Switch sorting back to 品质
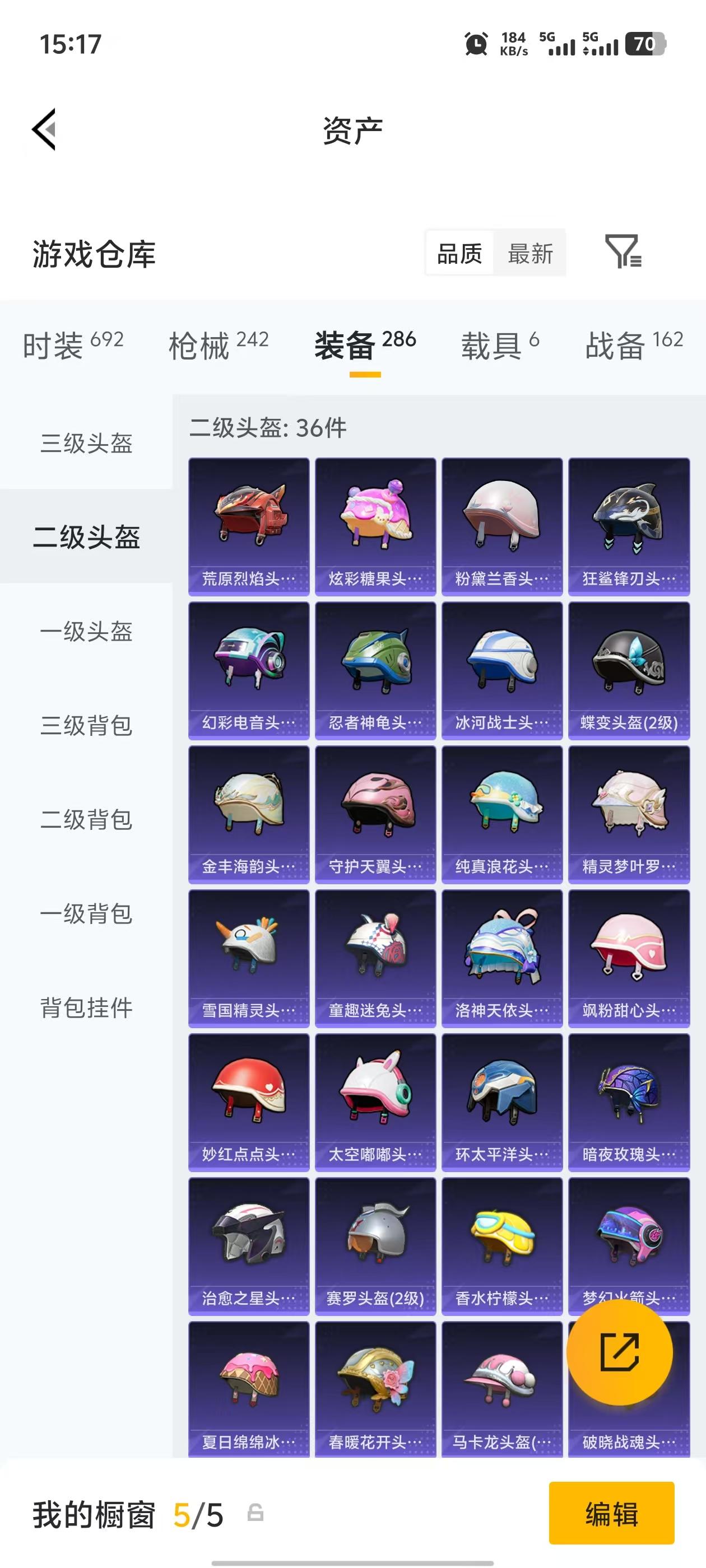This screenshot has height=1568, width=706. point(460,253)
